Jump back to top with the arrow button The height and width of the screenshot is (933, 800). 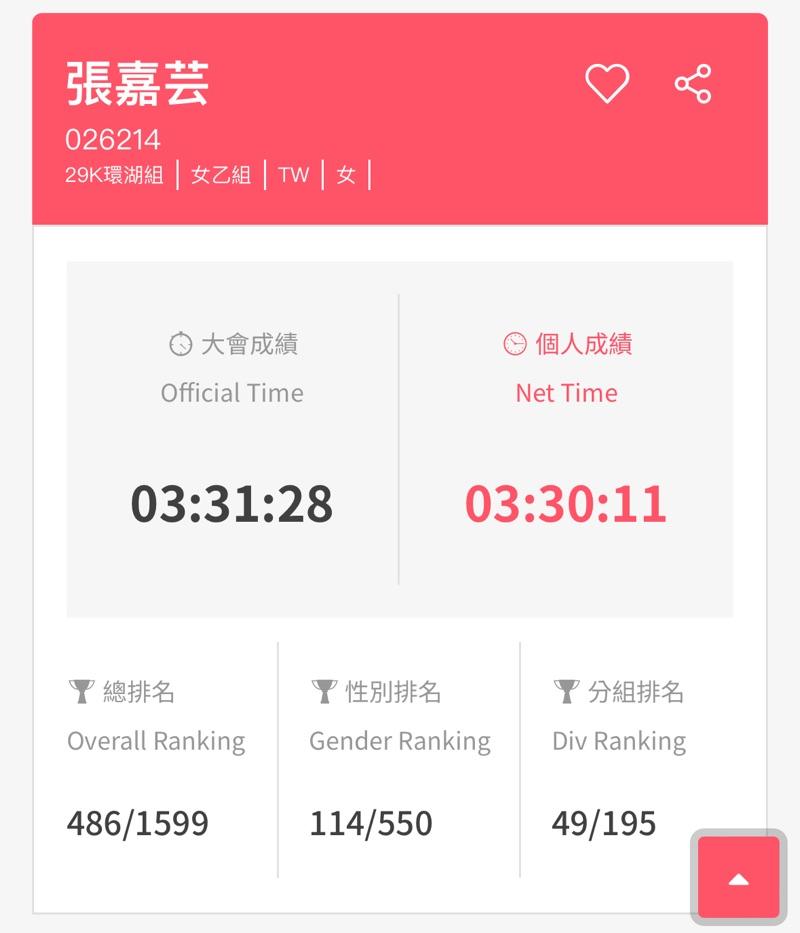[x=738, y=878]
